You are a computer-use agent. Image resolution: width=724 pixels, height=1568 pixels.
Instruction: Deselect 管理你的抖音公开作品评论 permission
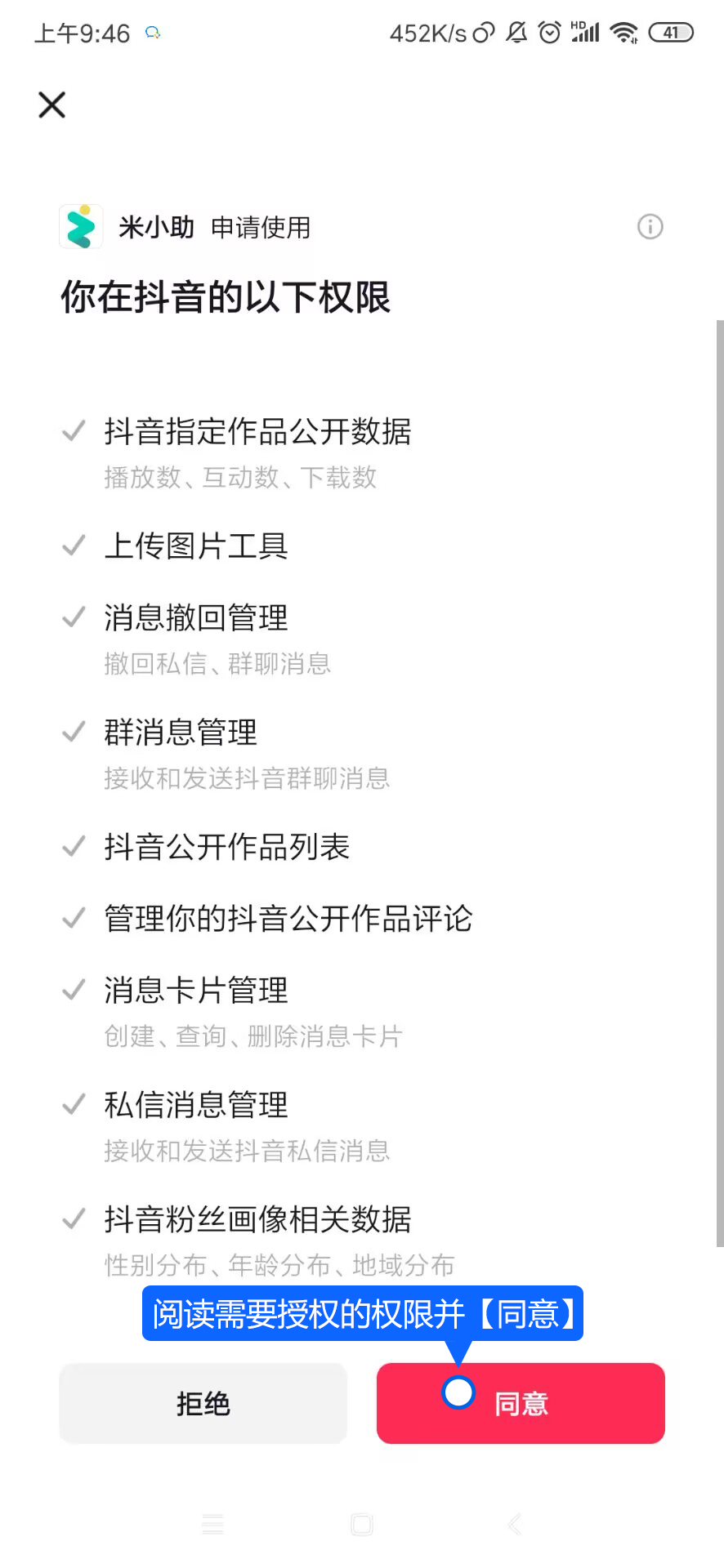pyautogui.click(x=74, y=919)
